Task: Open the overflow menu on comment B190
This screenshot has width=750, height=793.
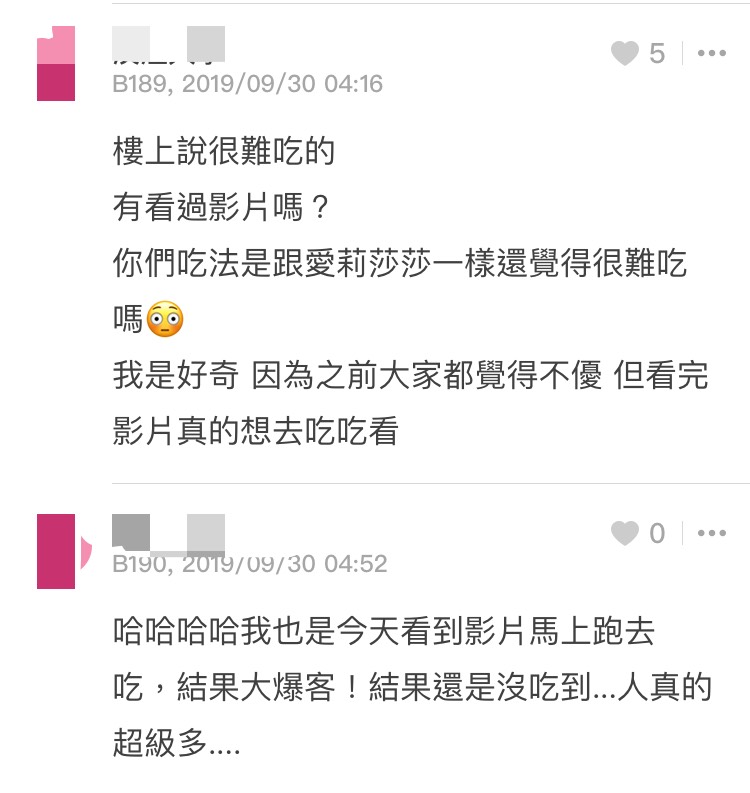Action: (711, 534)
